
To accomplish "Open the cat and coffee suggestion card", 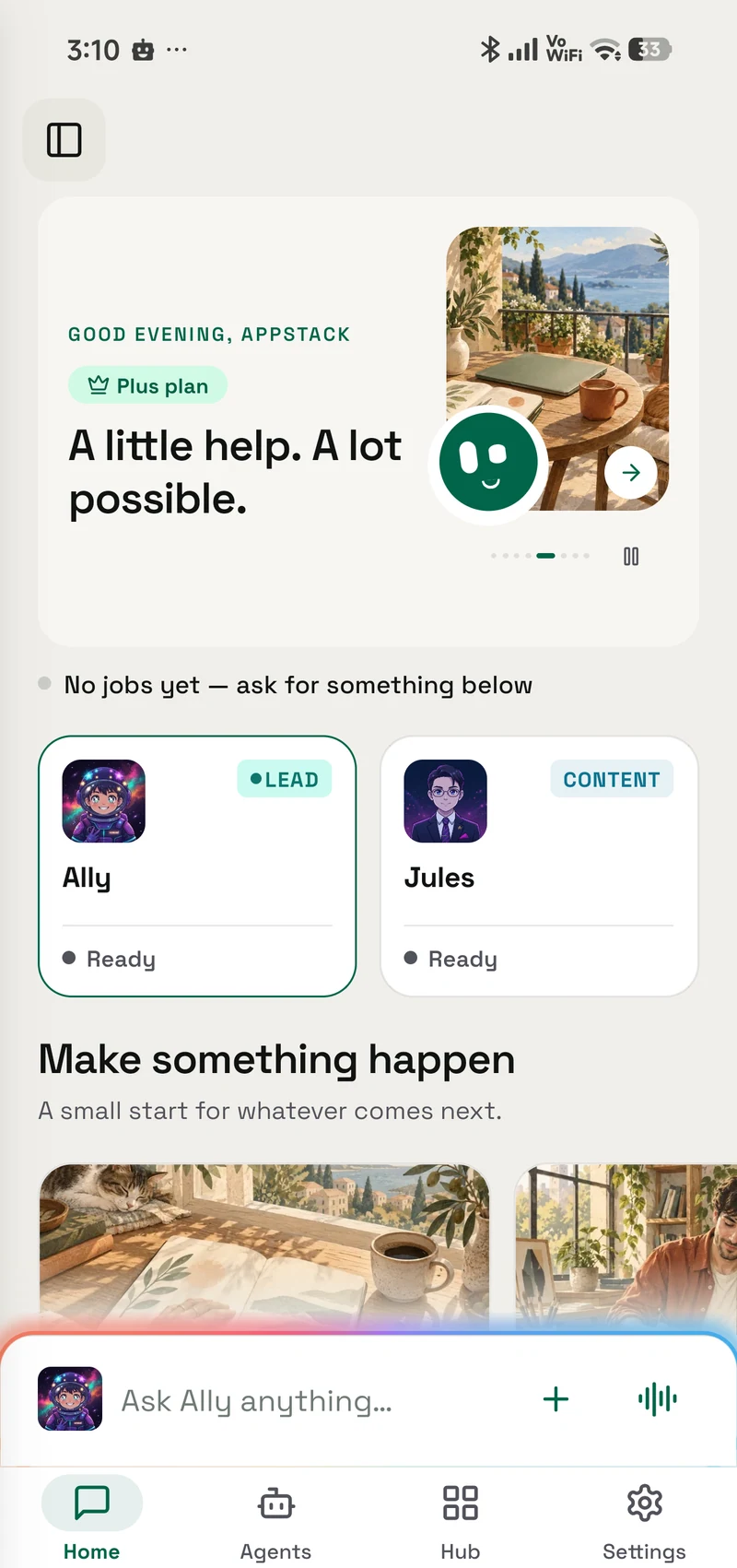I will tap(264, 1246).
